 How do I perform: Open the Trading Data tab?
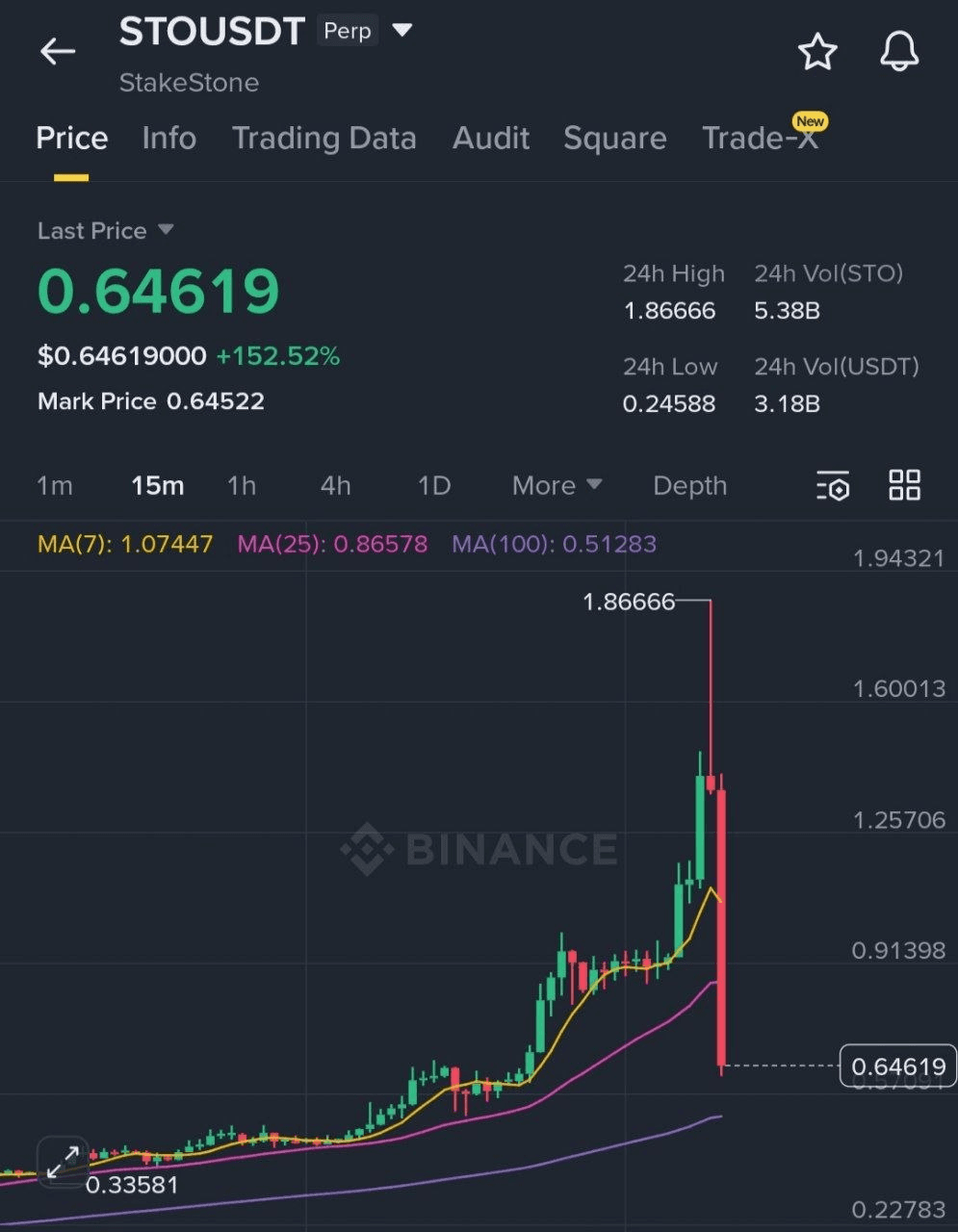(324, 139)
